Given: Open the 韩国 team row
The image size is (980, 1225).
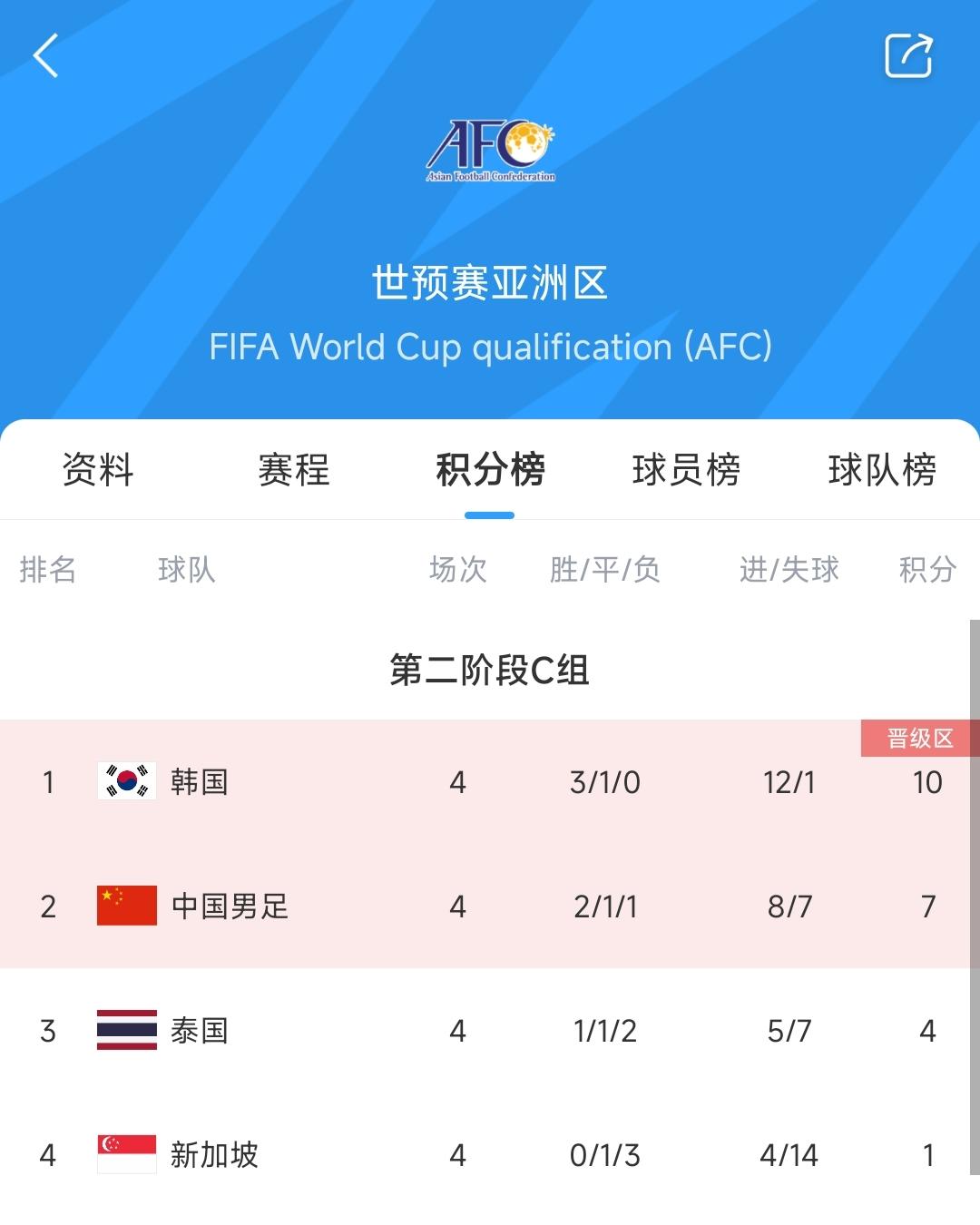Looking at the screenshot, I should coord(200,782).
